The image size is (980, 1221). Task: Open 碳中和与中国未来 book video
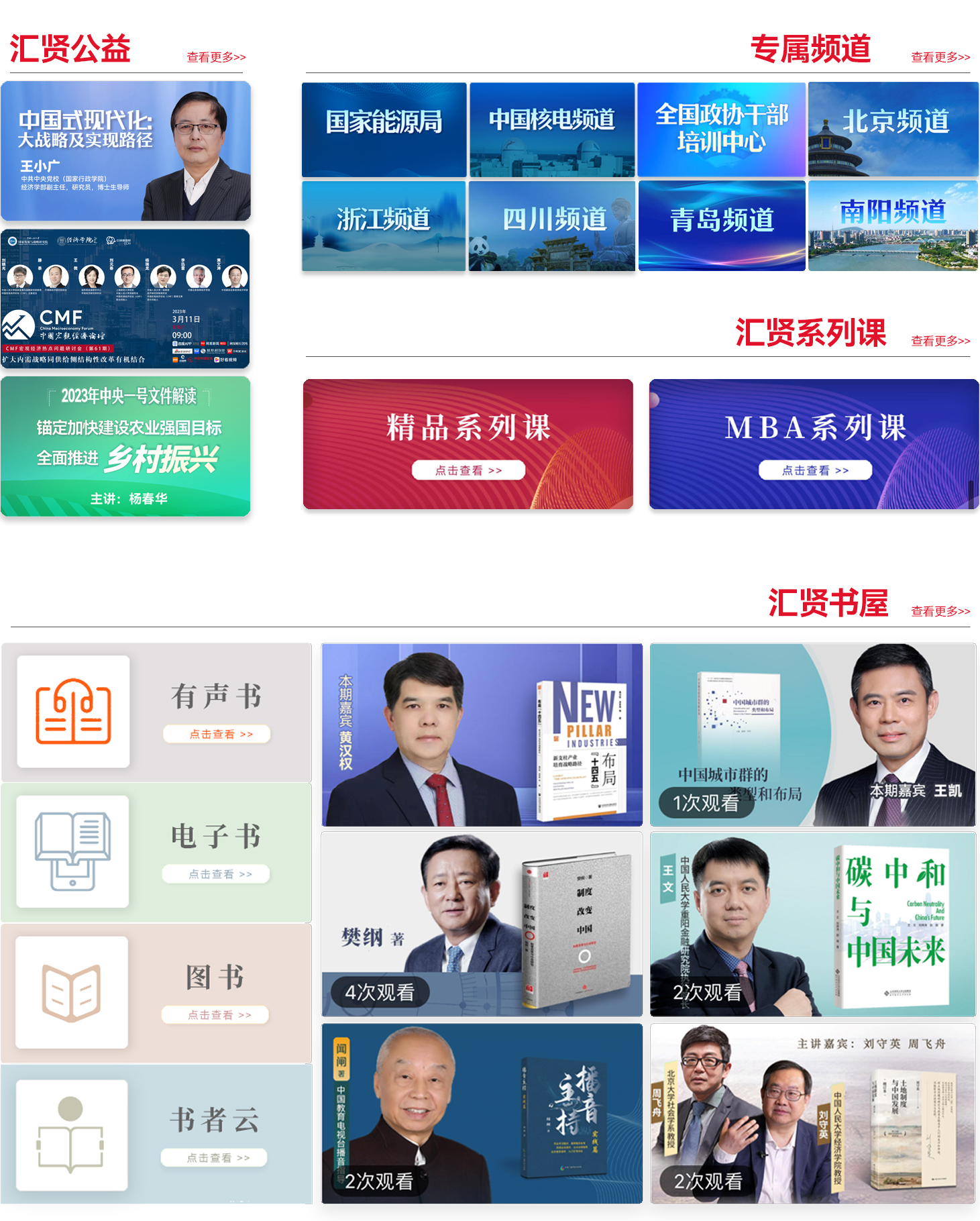click(813, 924)
